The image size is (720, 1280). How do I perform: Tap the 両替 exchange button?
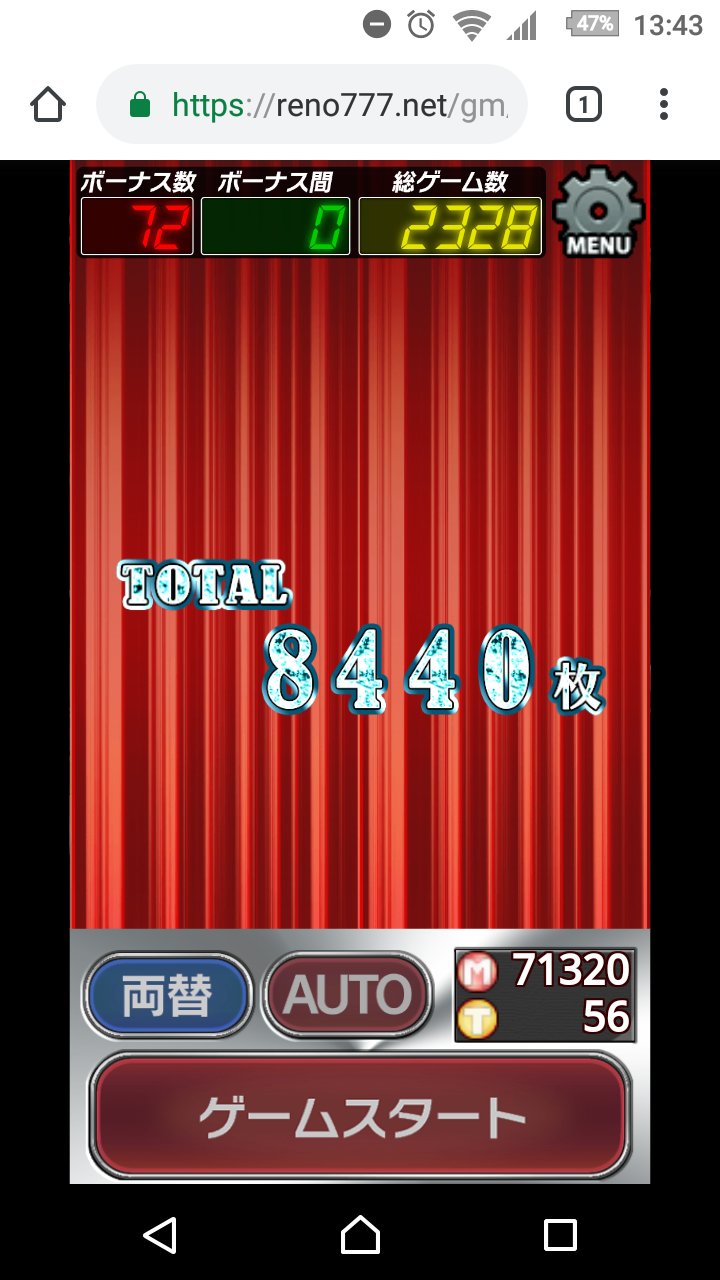click(166, 996)
